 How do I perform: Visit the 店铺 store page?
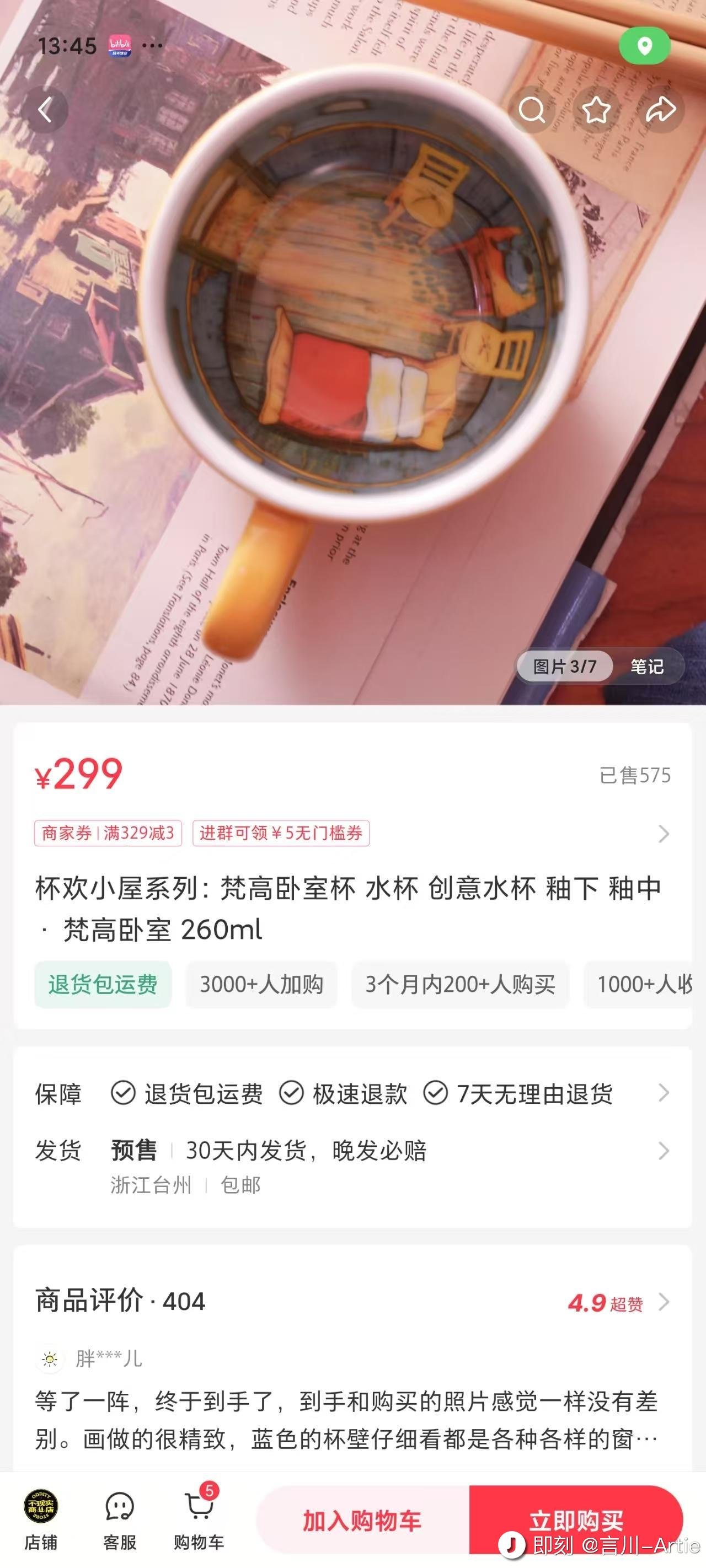tap(41, 1519)
